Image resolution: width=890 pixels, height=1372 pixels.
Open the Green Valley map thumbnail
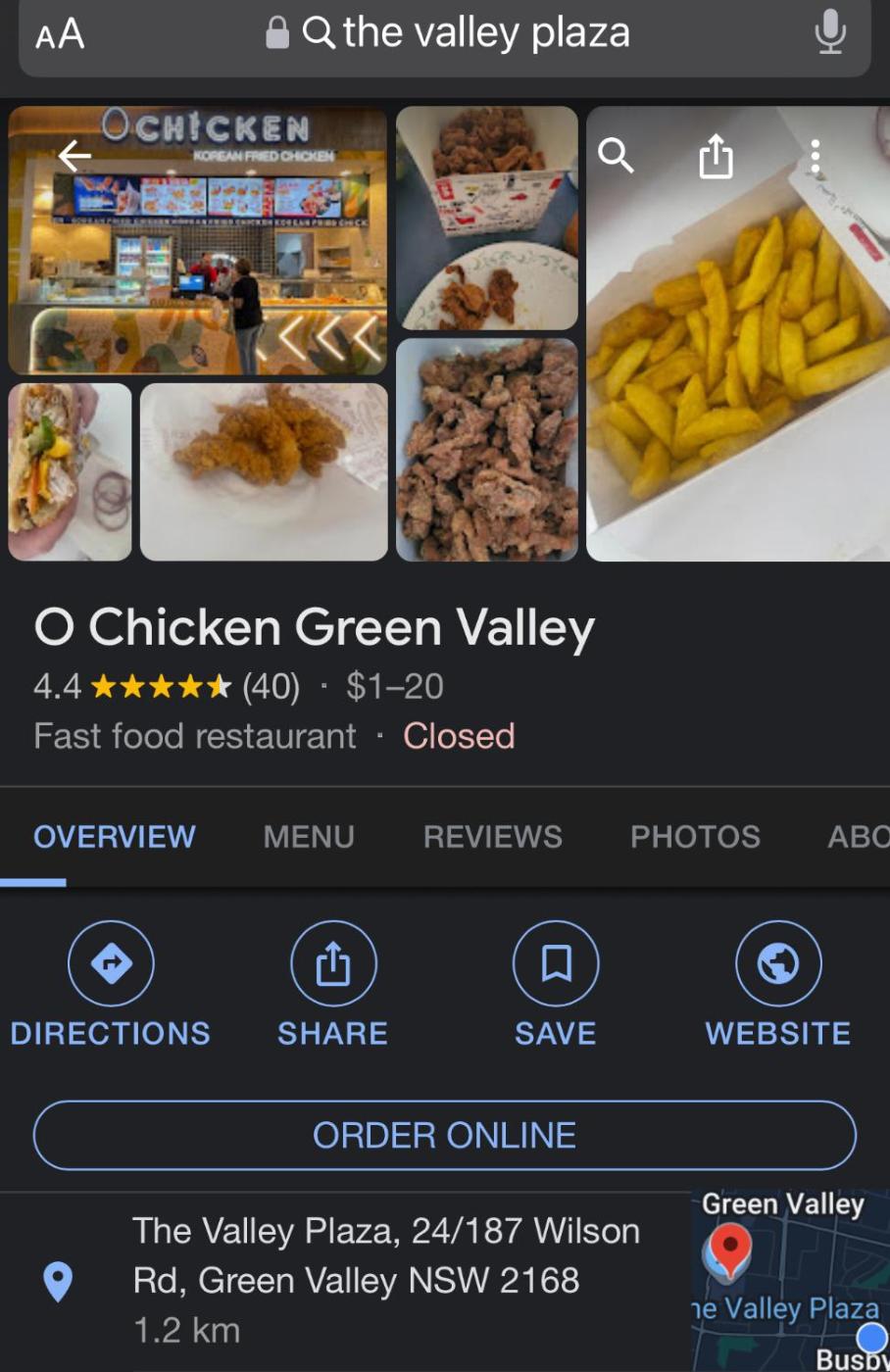click(x=790, y=1280)
